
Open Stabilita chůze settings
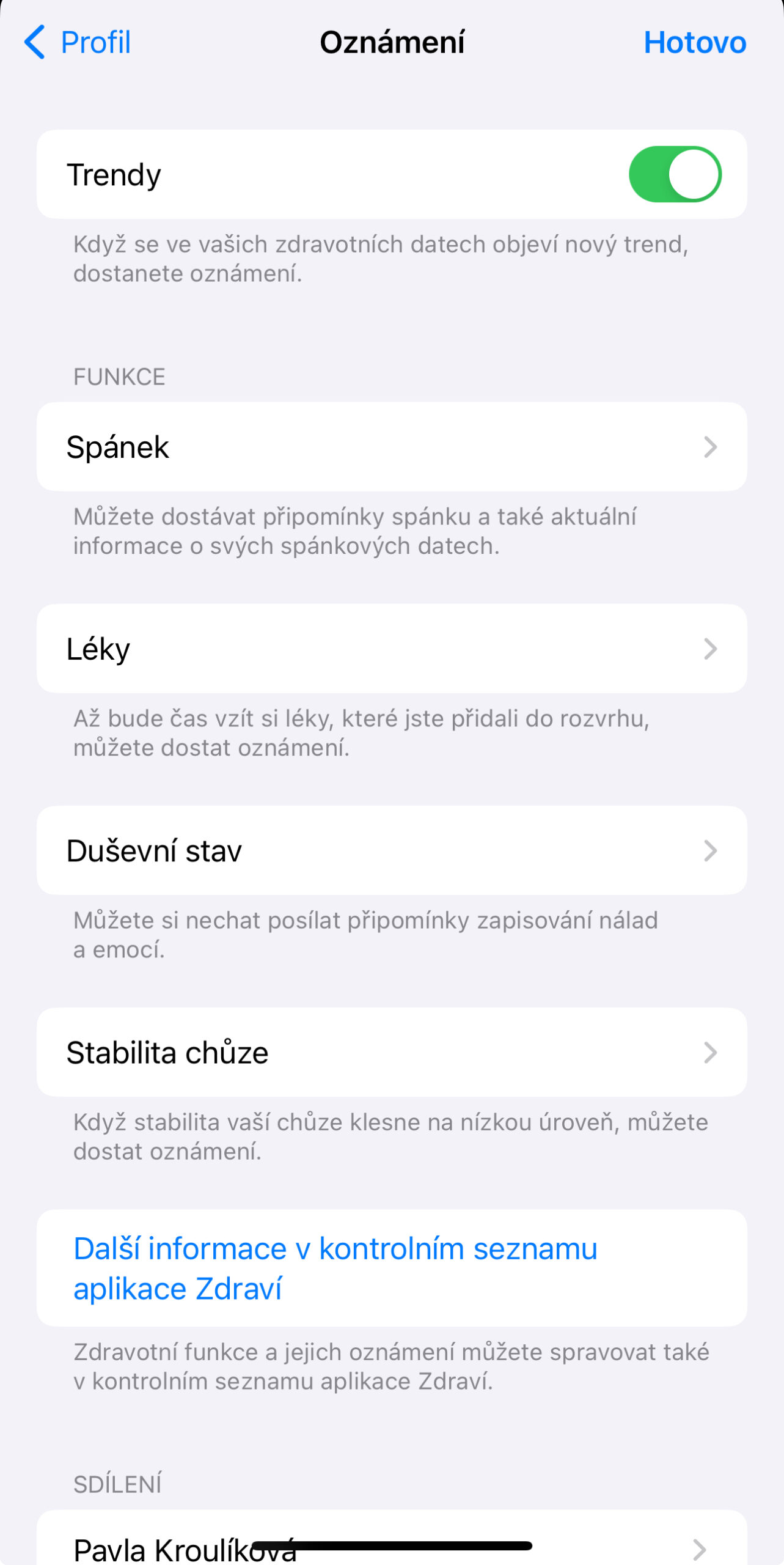pos(391,1052)
